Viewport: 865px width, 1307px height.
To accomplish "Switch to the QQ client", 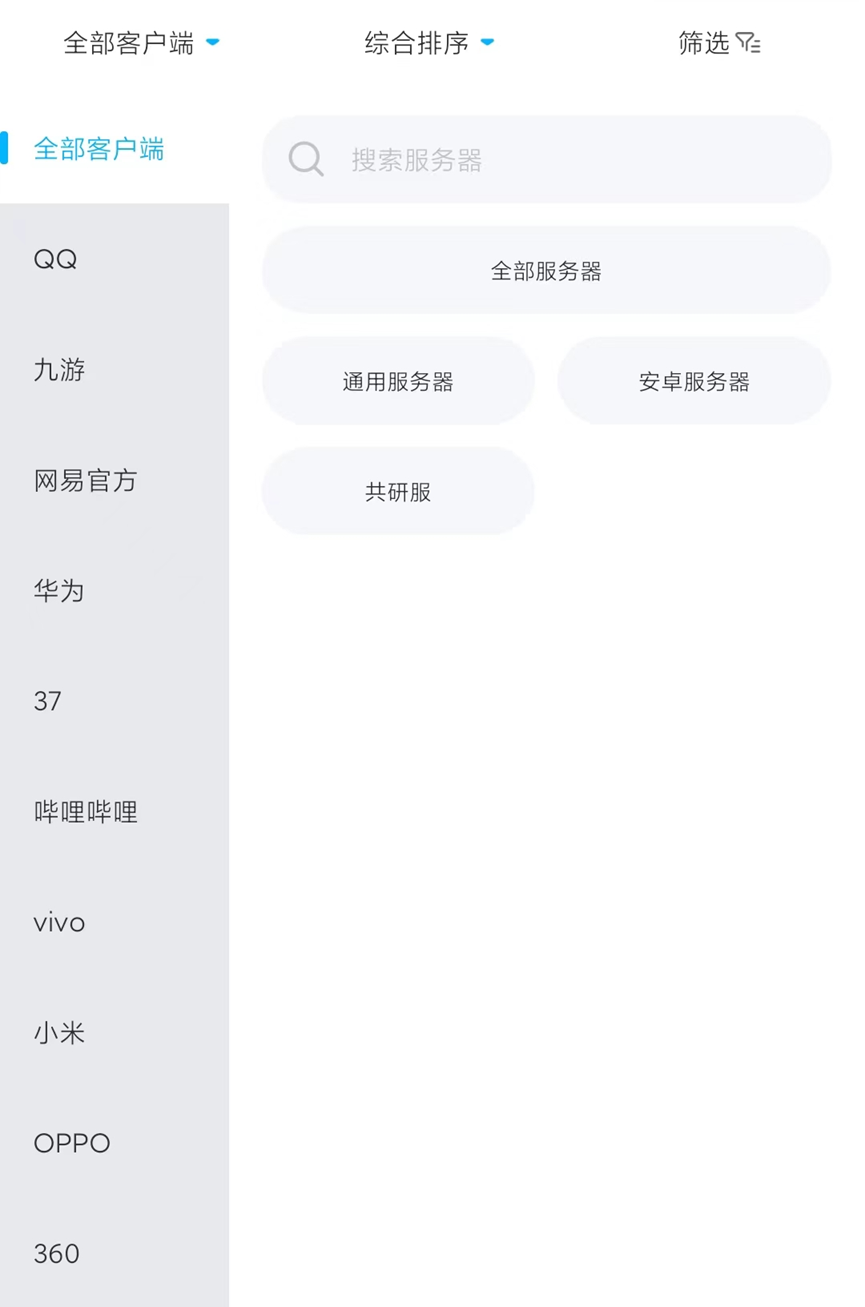I will tap(56, 260).
